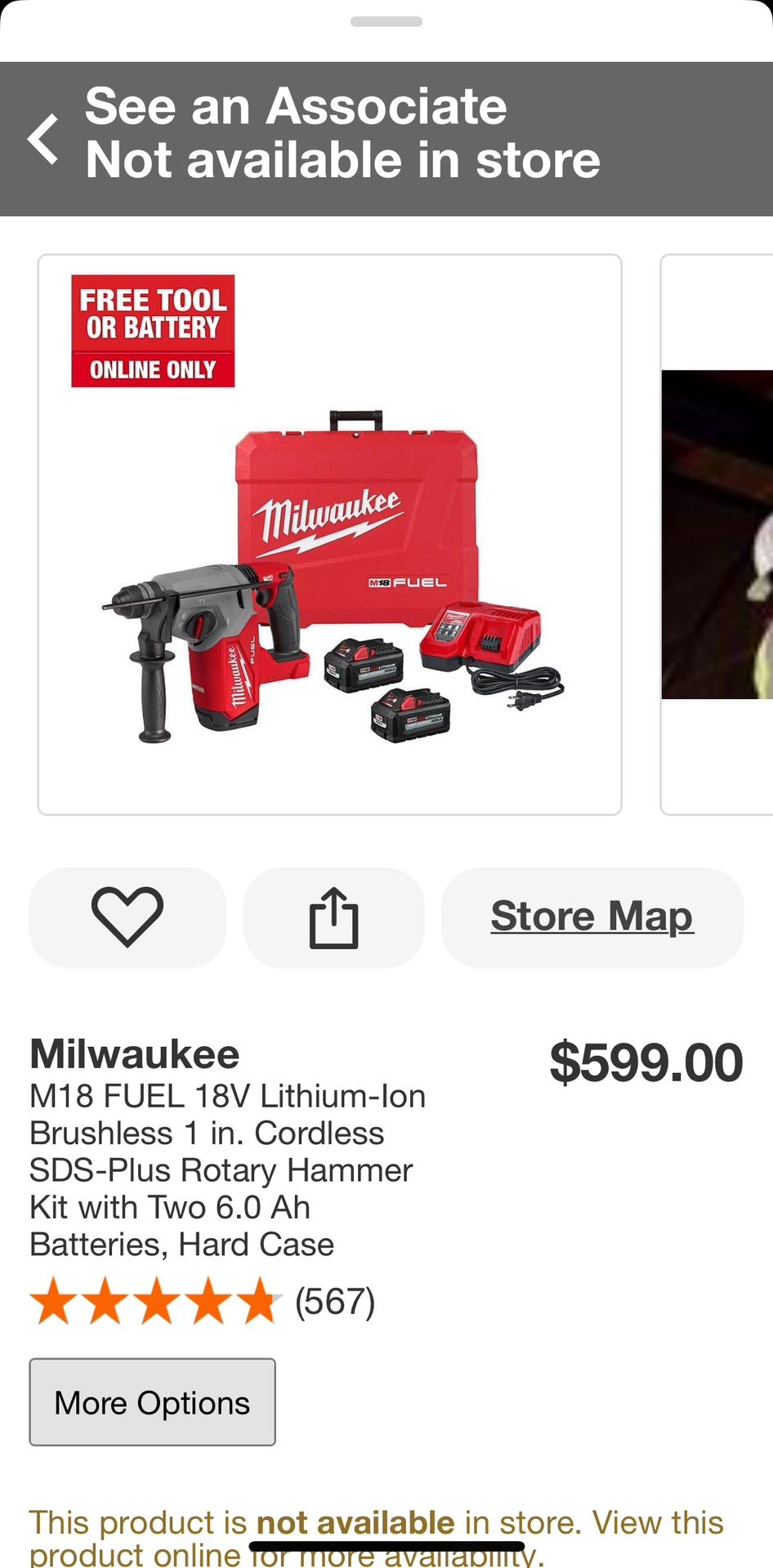Share this Milwaukee product

(333, 917)
